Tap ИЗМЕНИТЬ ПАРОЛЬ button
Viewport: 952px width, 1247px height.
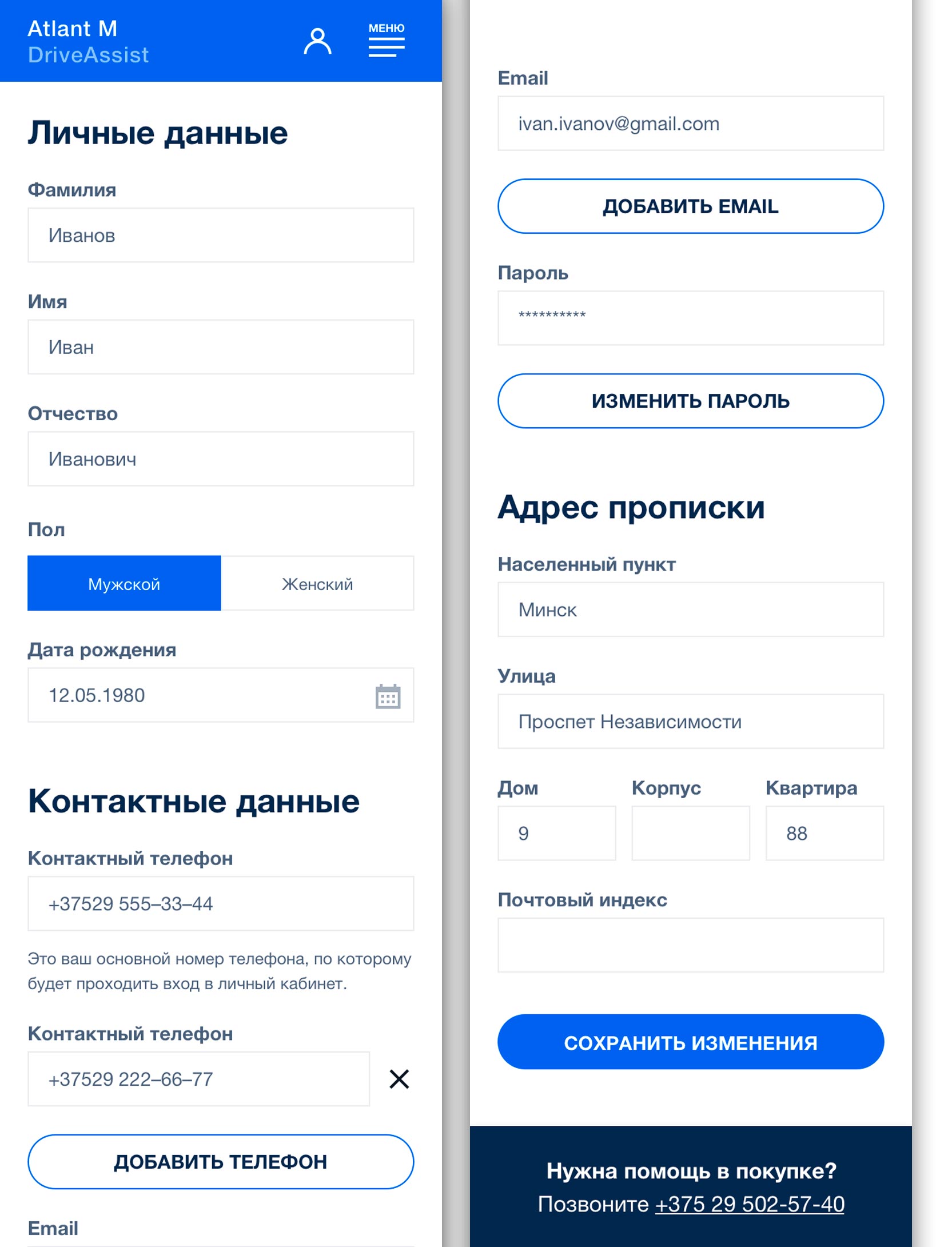coord(690,401)
